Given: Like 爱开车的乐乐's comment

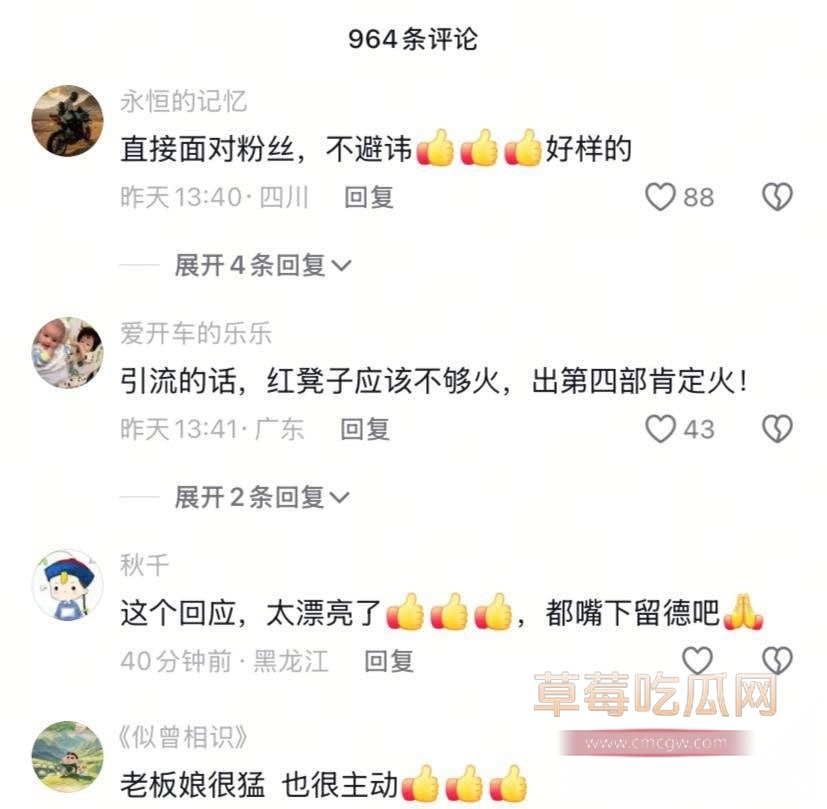Looking at the screenshot, I should click(x=660, y=429).
